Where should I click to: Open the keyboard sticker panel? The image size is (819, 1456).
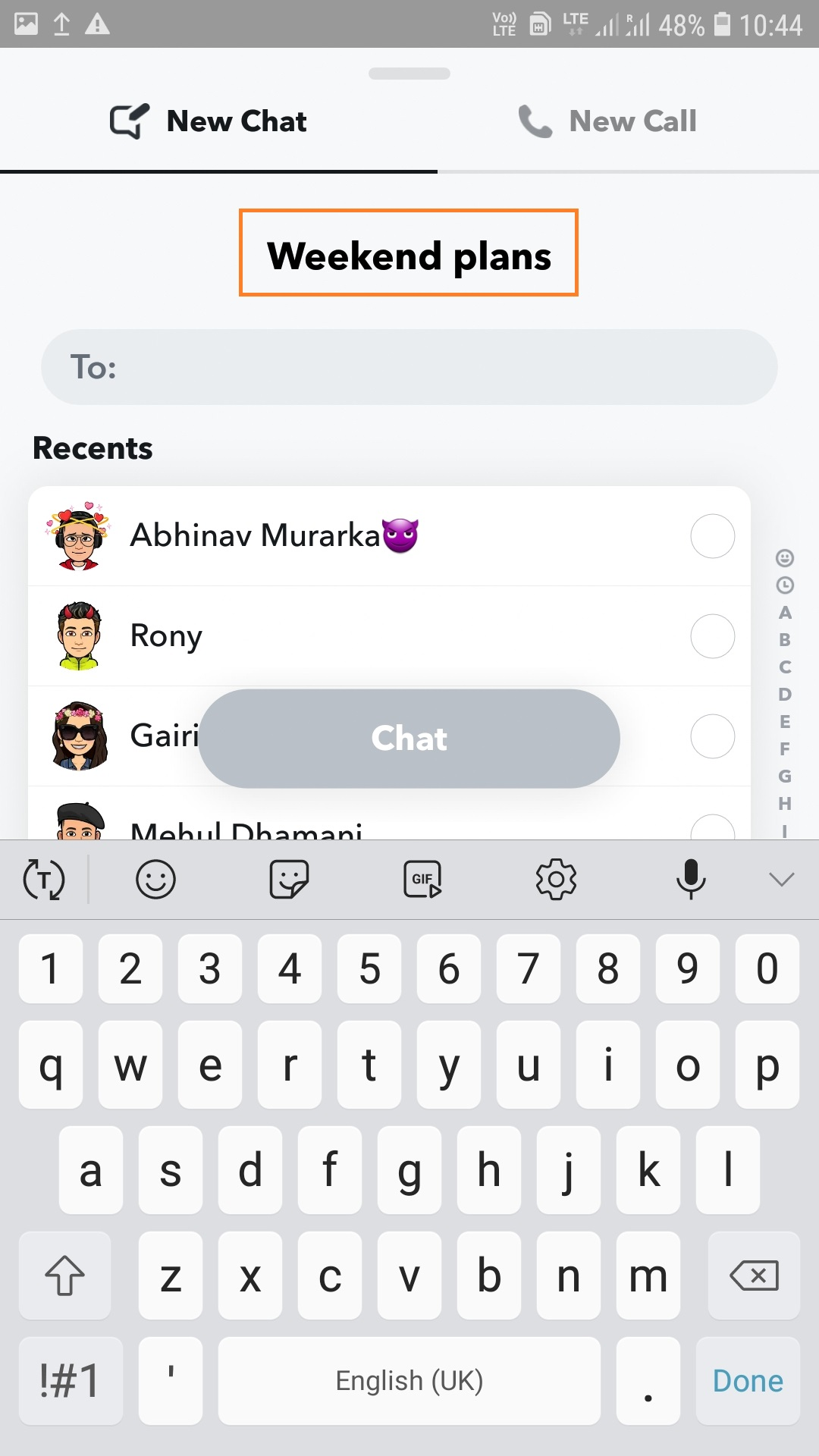[289, 880]
